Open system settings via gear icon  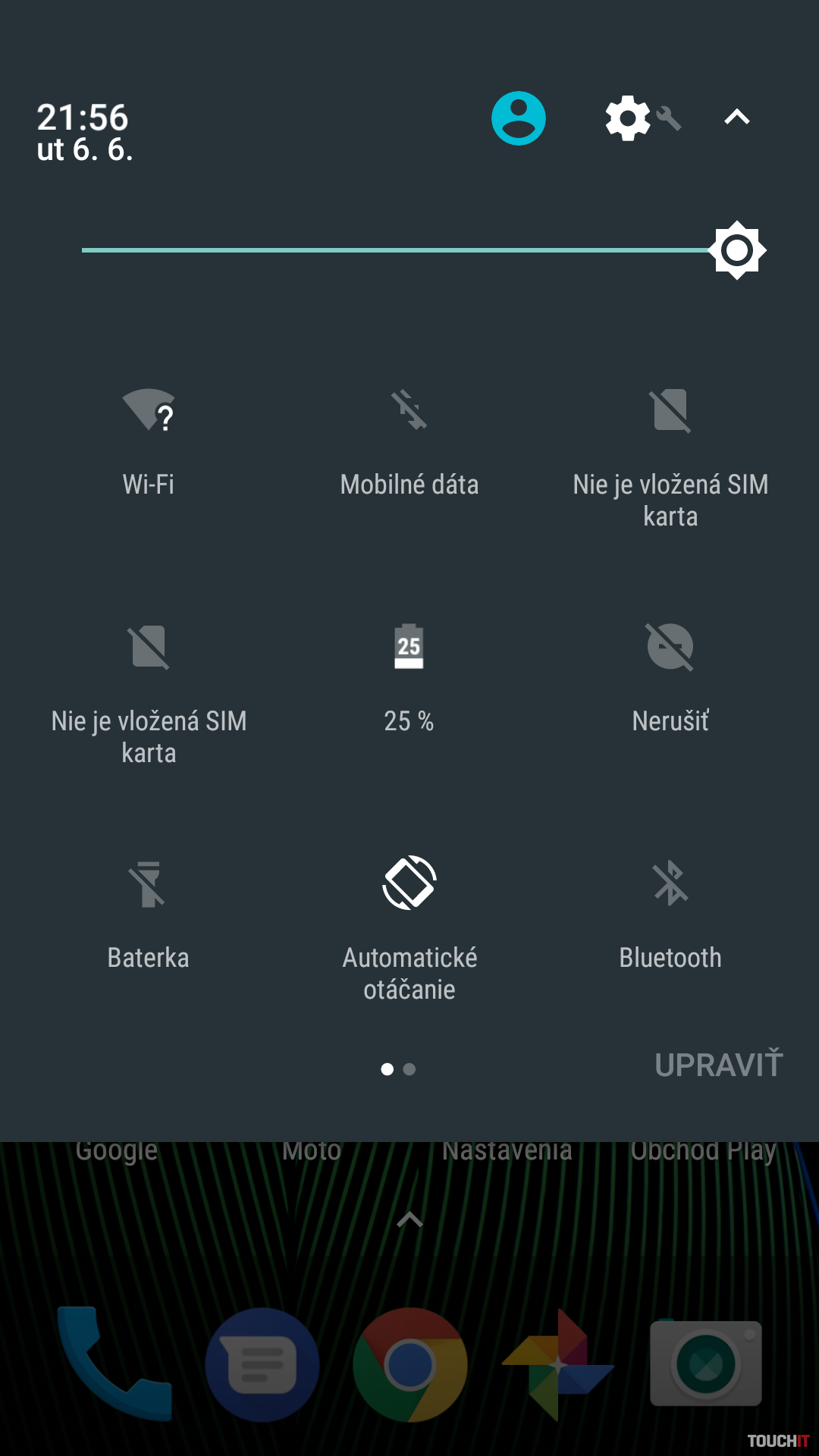click(x=628, y=118)
